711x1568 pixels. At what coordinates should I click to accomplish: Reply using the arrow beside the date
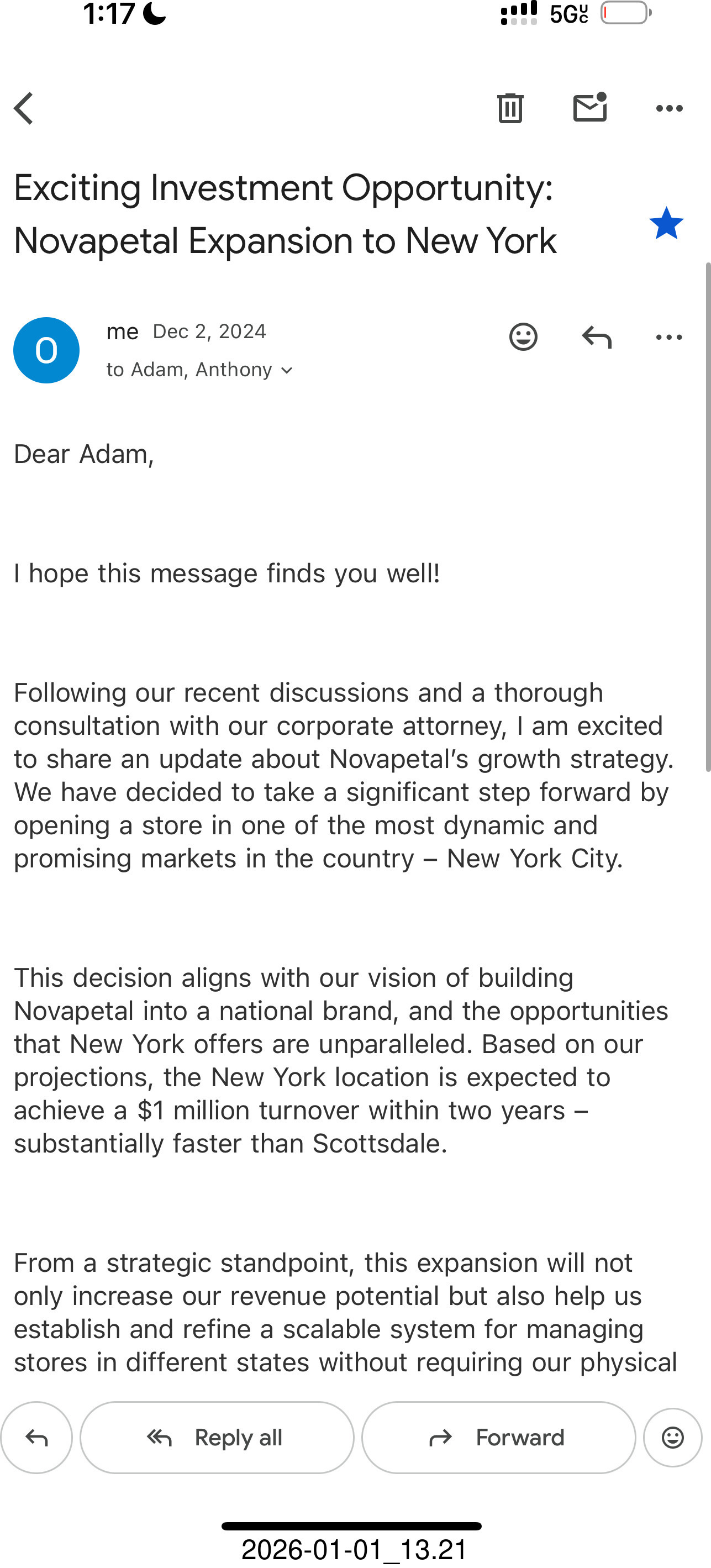(x=597, y=336)
